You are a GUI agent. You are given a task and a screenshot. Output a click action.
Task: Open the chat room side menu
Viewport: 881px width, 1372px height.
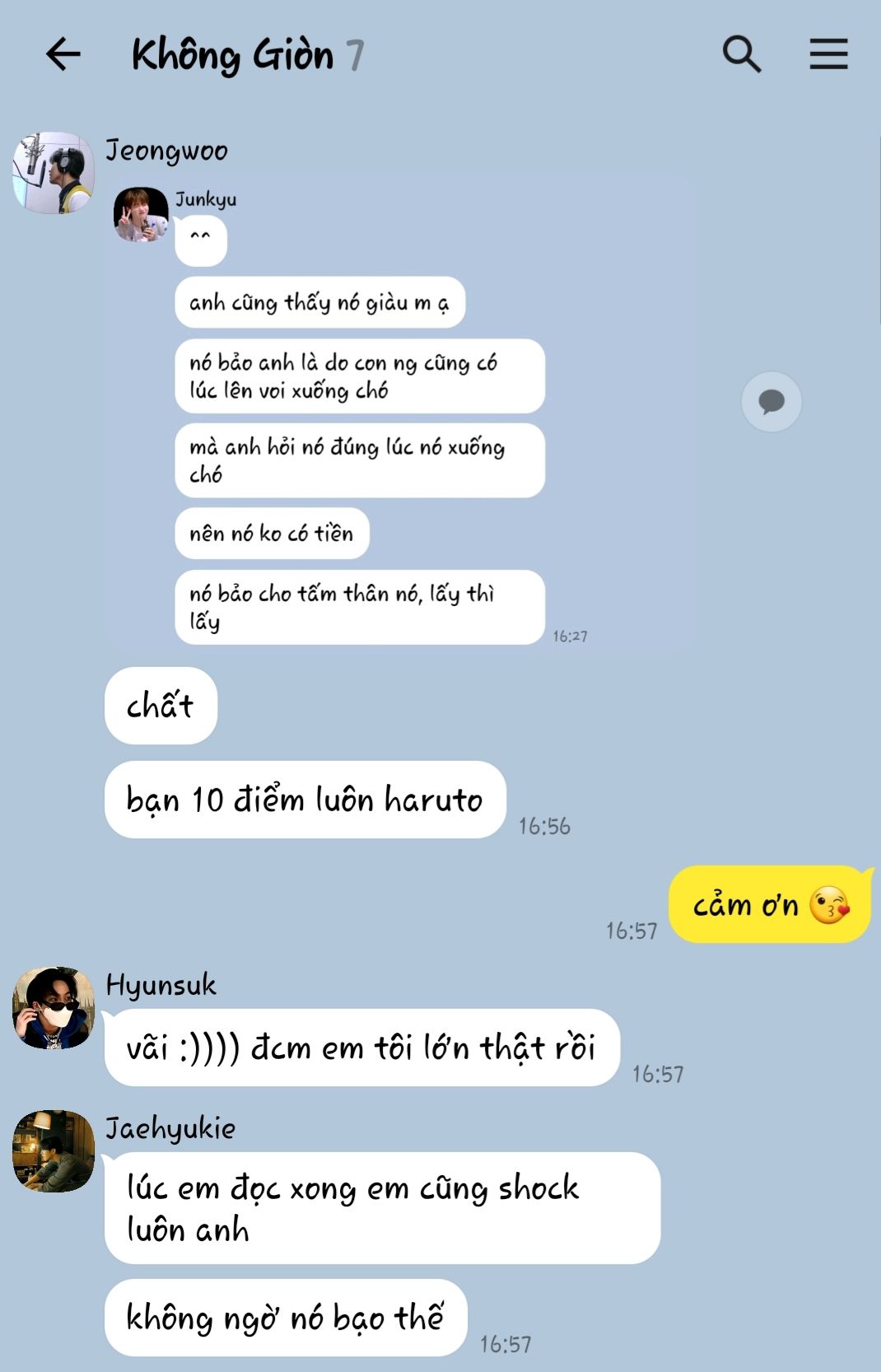(x=828, y=55)
